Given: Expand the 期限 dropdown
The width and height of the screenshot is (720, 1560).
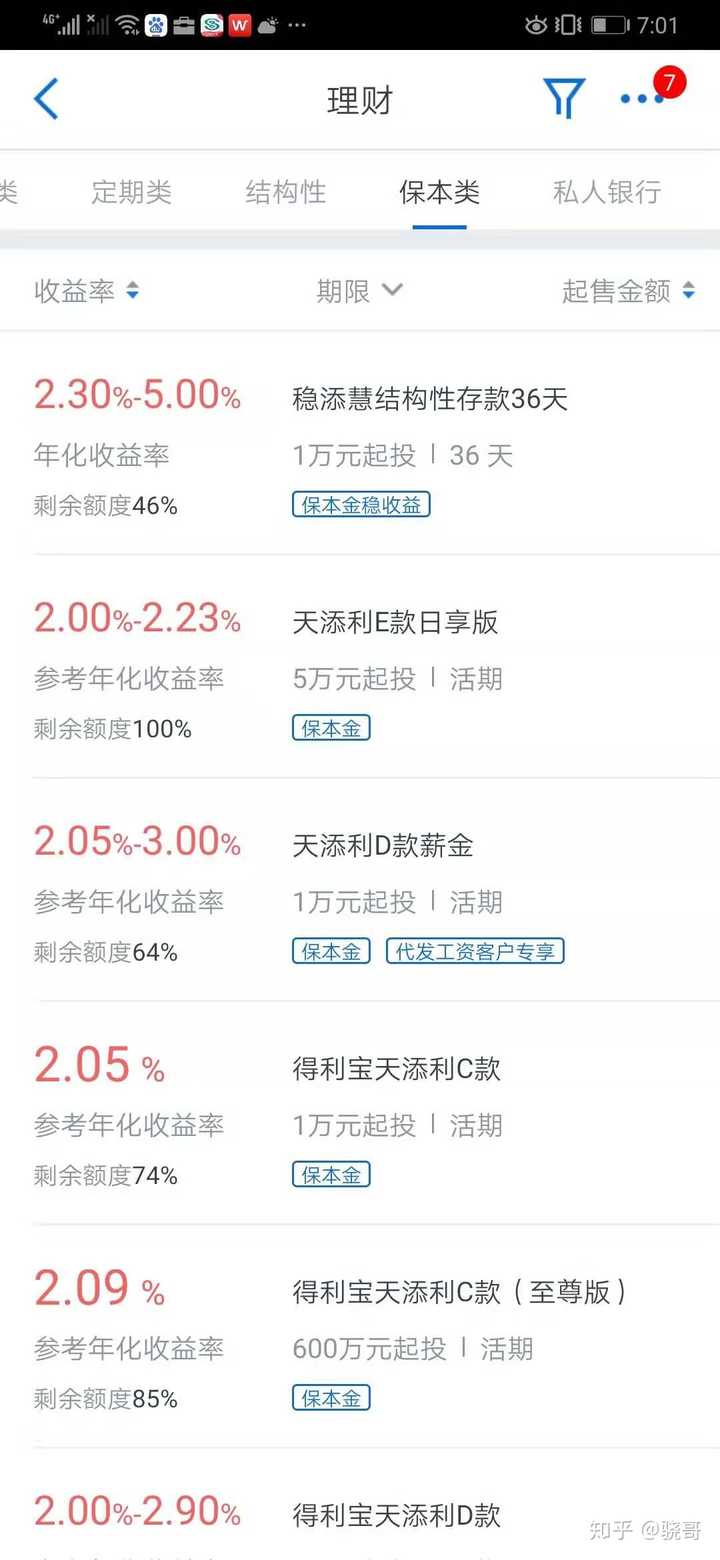Looking at the screenshot, I should coord(359,291).
